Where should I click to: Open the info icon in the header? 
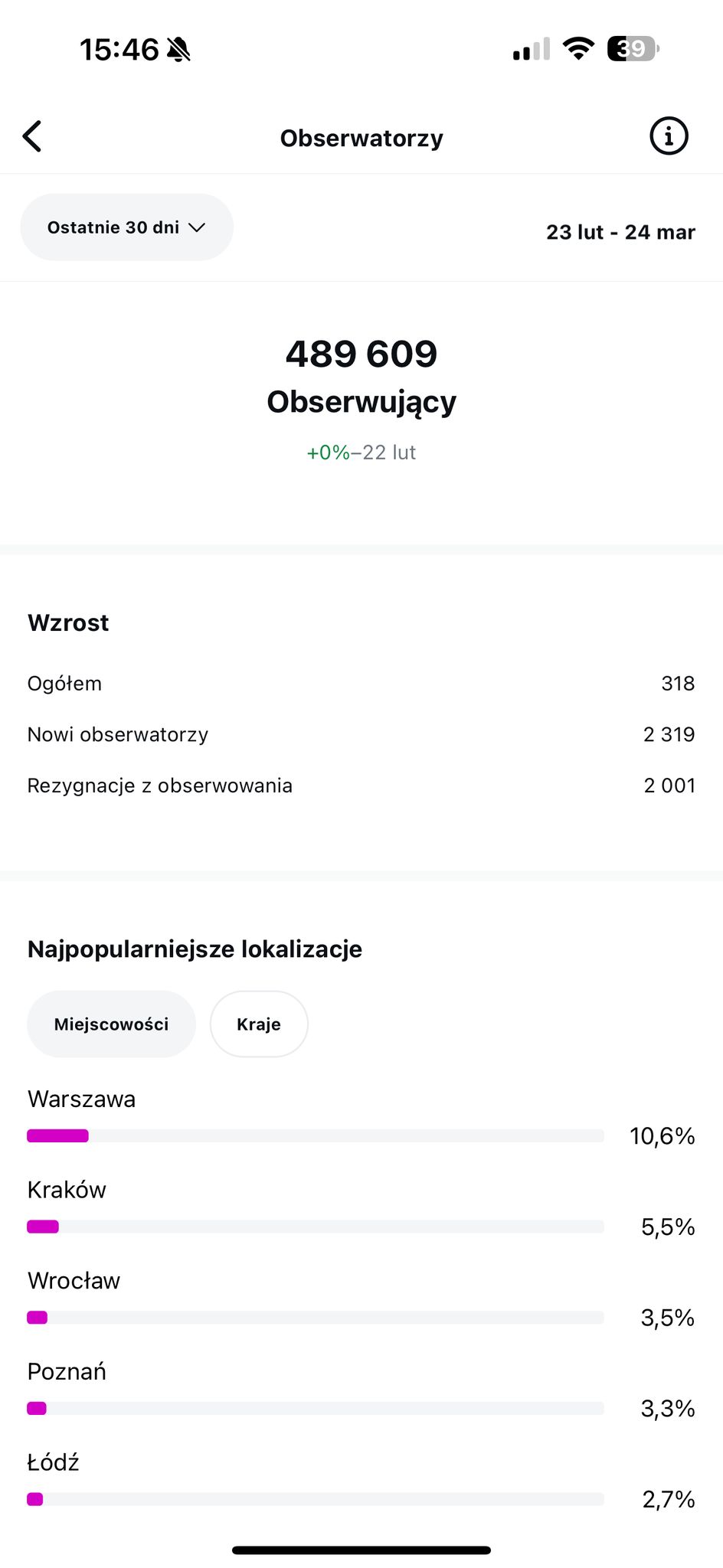[669, 136]
